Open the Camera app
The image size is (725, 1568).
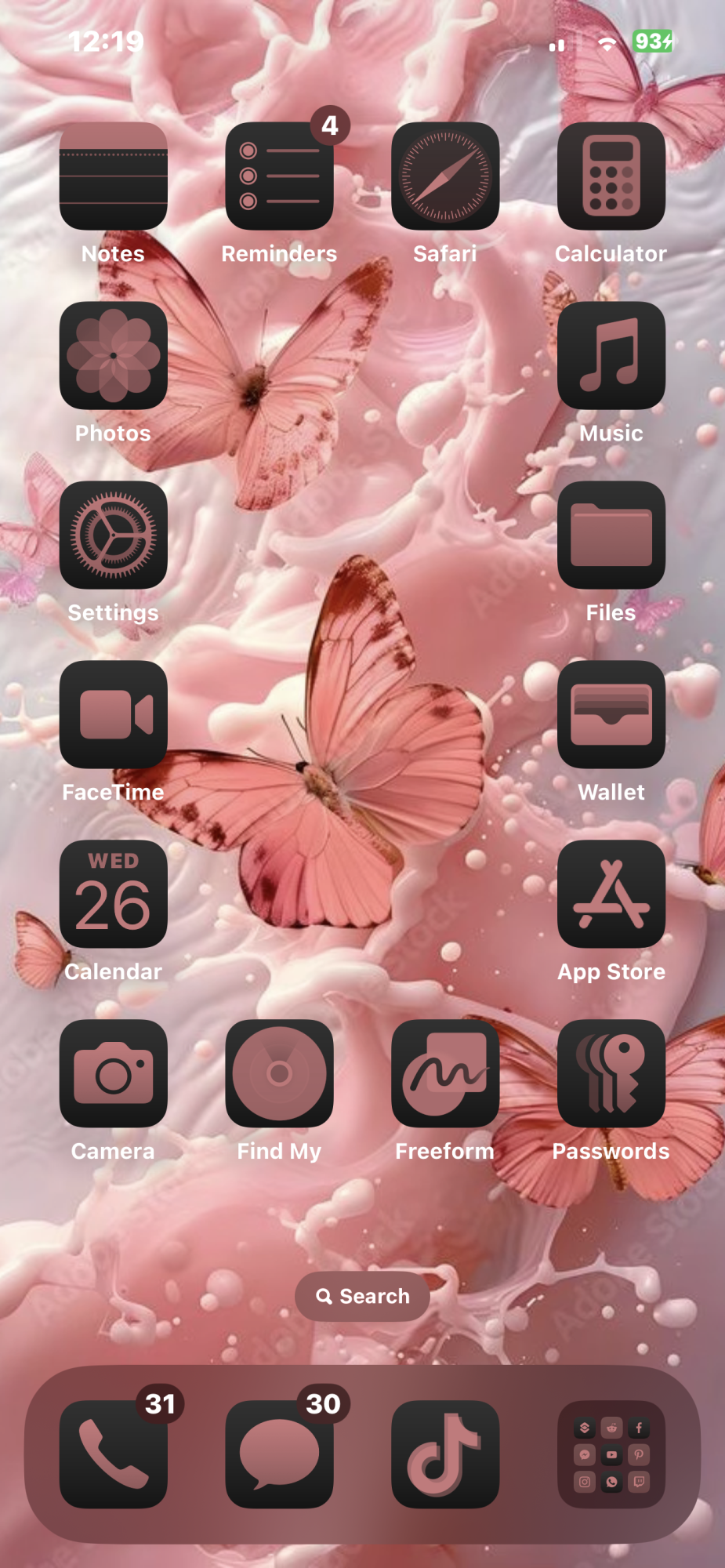[113, 1073]
